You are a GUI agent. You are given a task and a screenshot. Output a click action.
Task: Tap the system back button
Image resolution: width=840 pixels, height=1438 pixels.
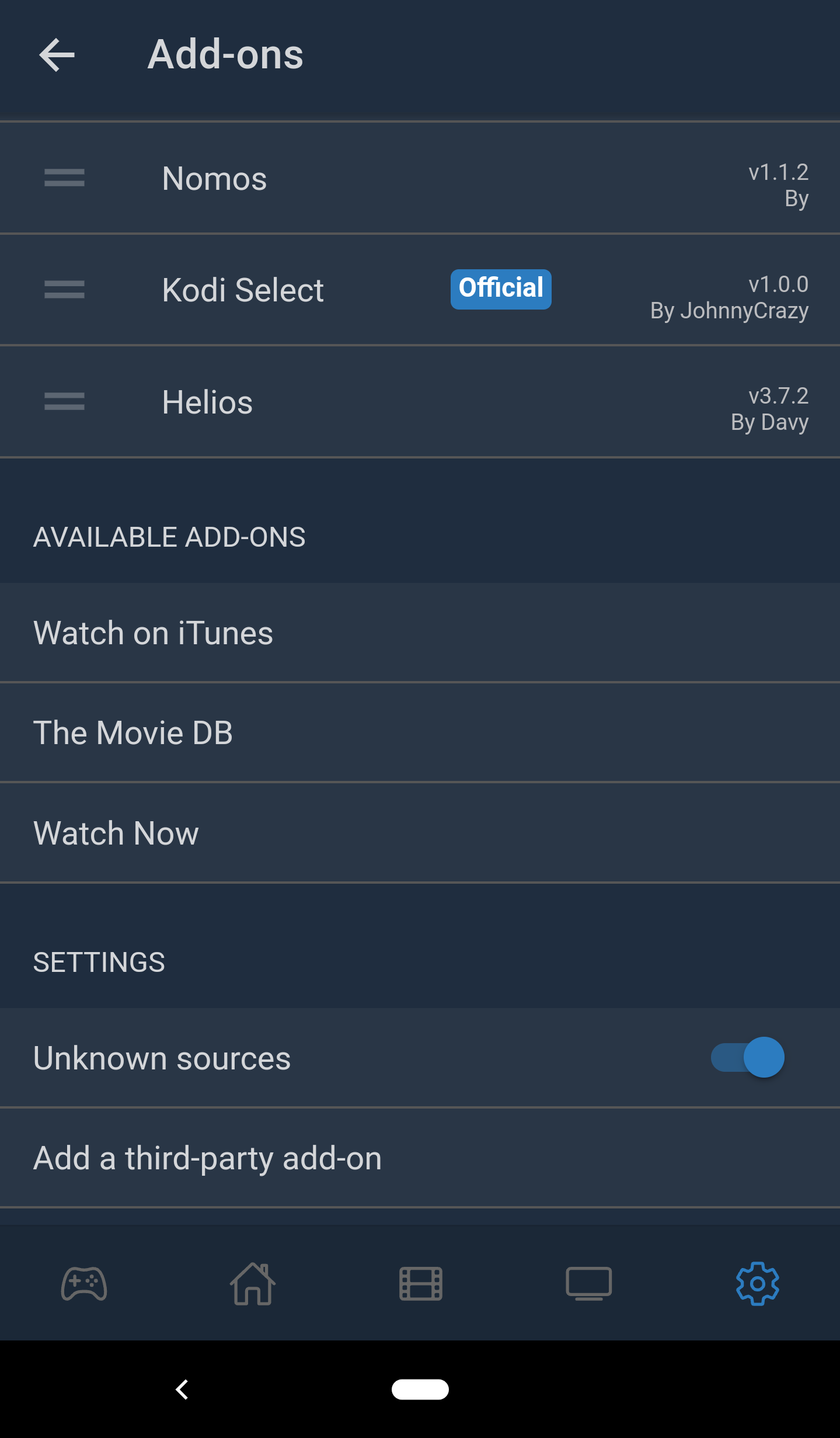click(182, 1390)
